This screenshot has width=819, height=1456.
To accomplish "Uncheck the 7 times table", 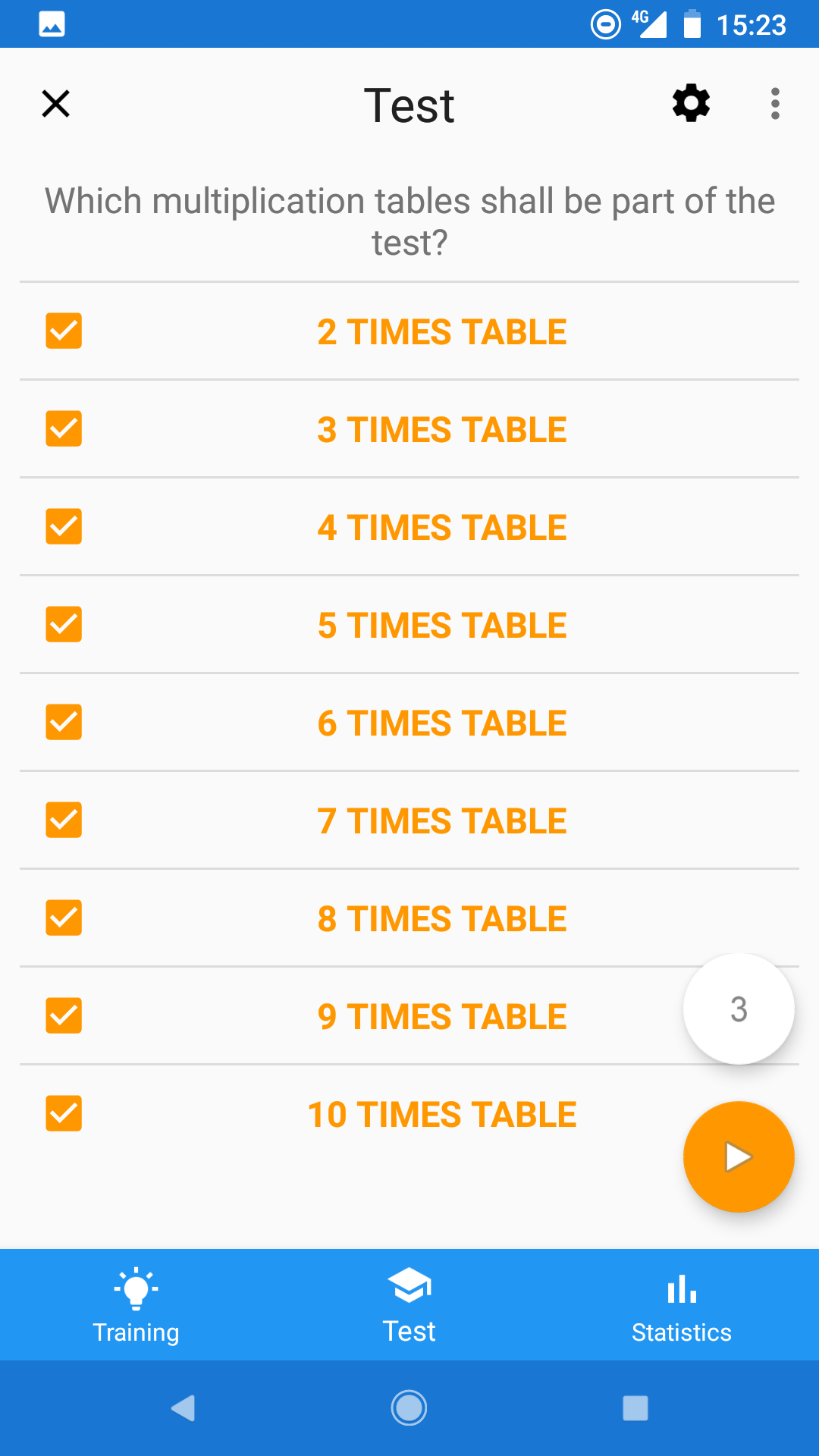I will 64,820.
